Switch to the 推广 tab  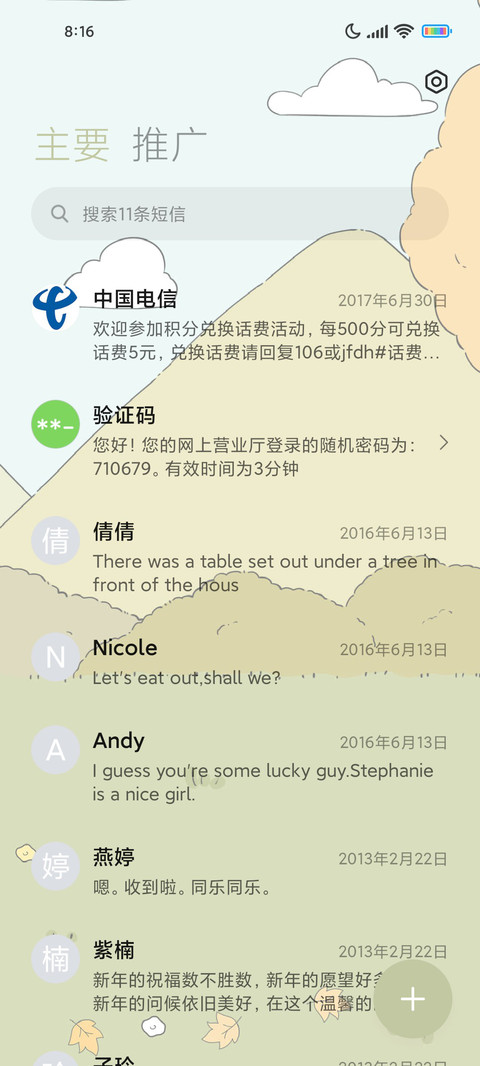169,144
